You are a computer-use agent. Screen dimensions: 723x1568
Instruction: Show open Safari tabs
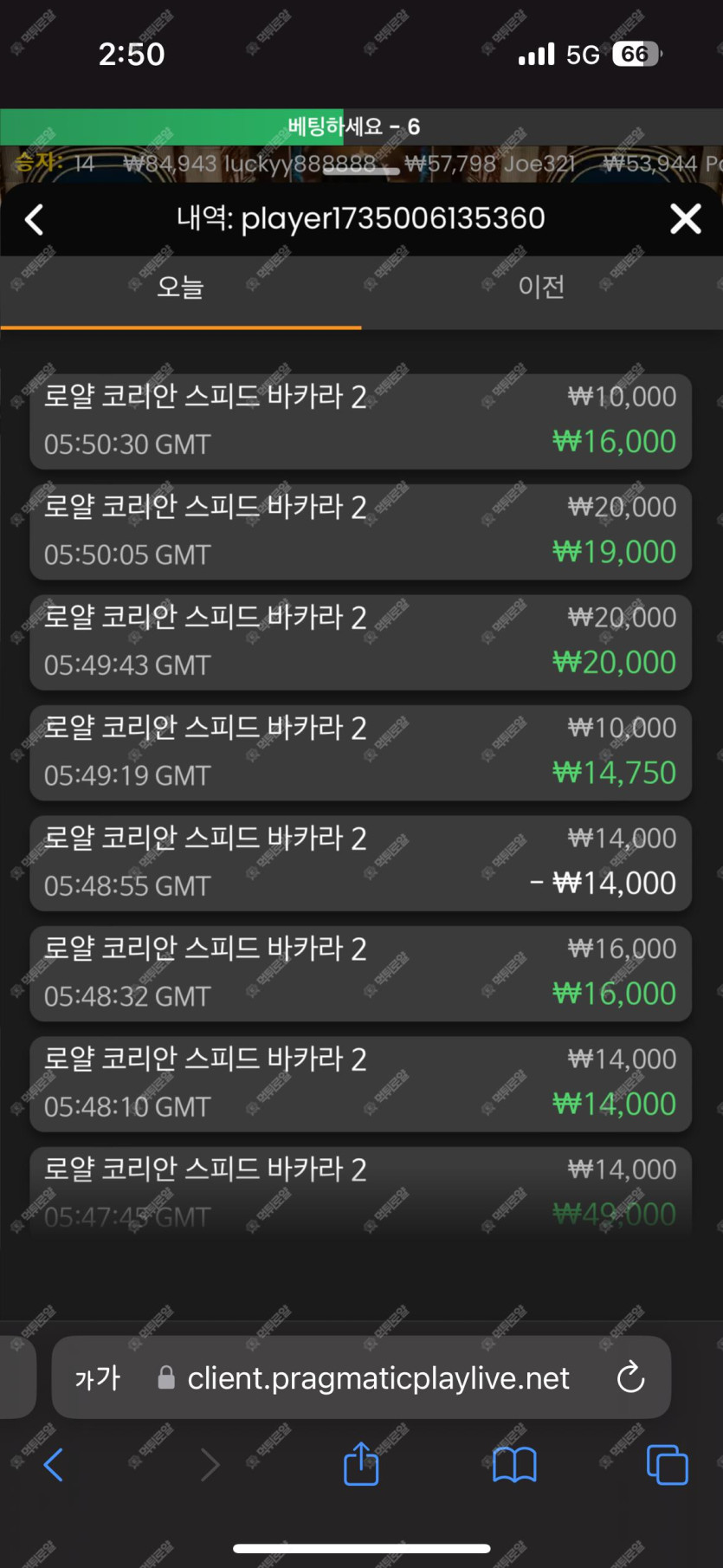coord(668,1465)
